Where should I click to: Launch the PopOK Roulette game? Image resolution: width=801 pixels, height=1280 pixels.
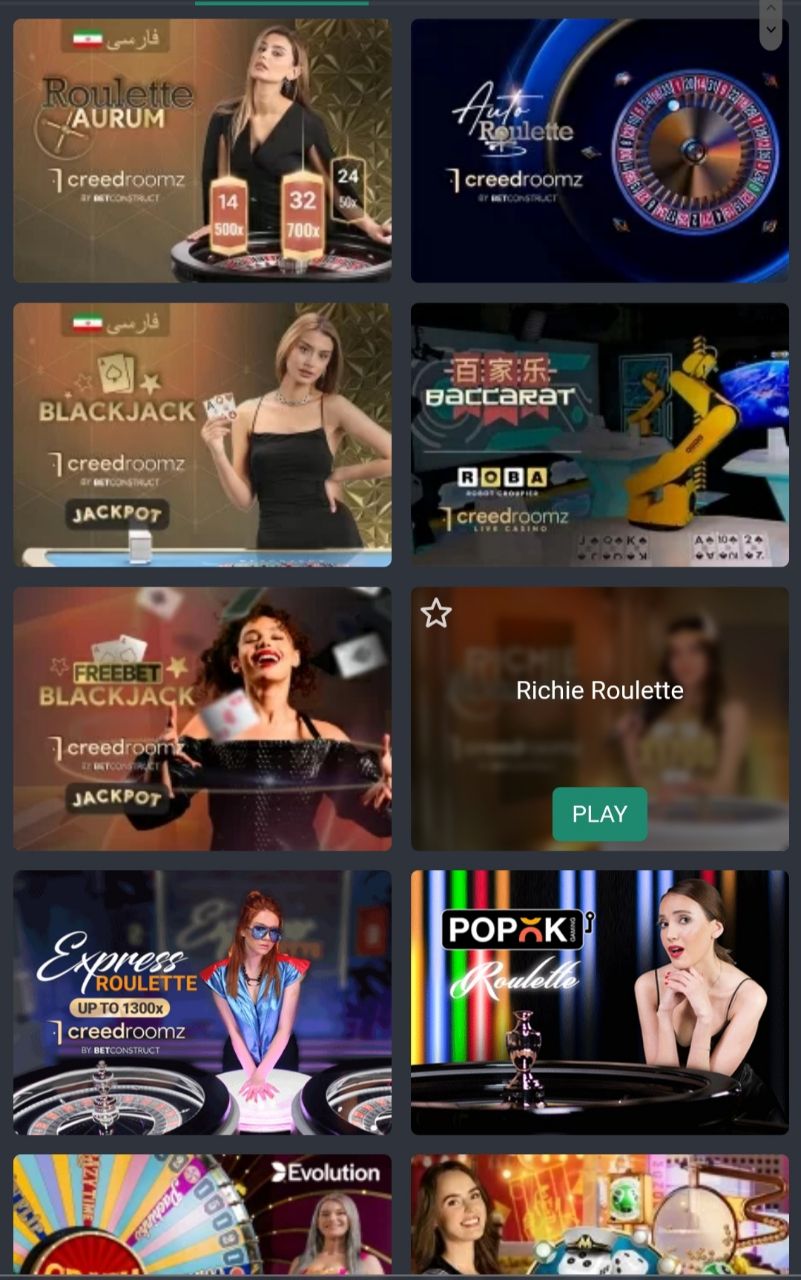599,1002
